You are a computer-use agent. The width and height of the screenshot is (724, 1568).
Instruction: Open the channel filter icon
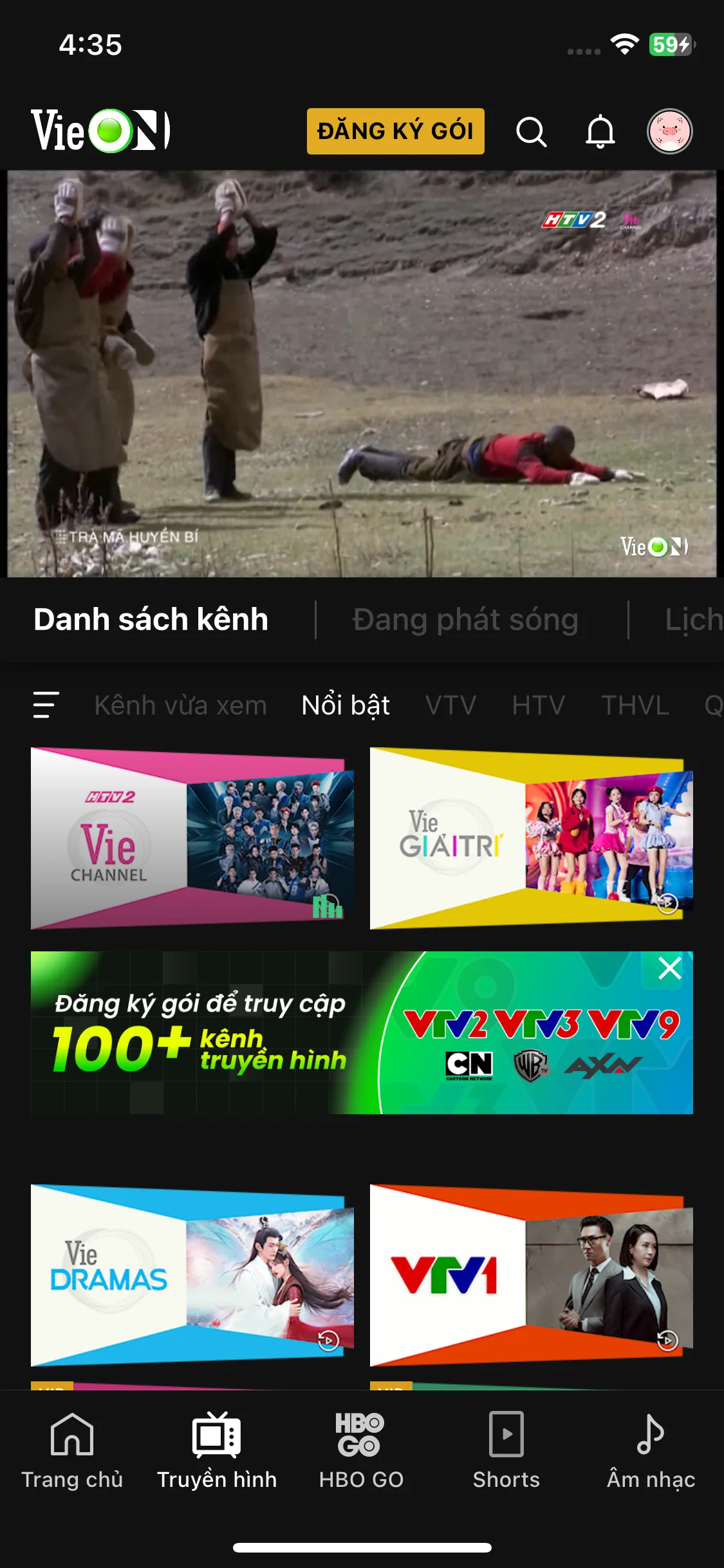click(45, 705)
